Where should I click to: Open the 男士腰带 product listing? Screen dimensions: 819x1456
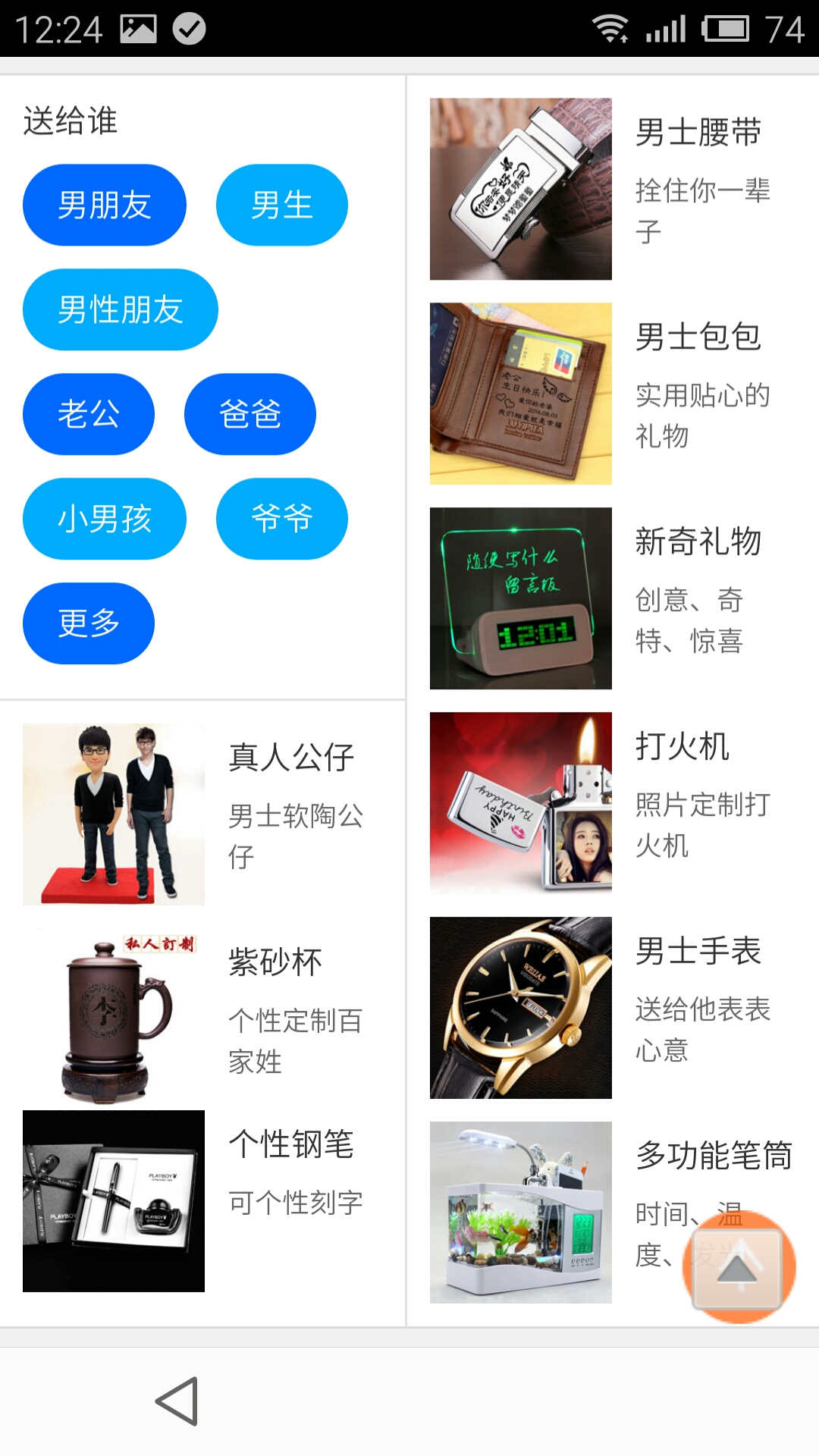click(x=520, y=184)
